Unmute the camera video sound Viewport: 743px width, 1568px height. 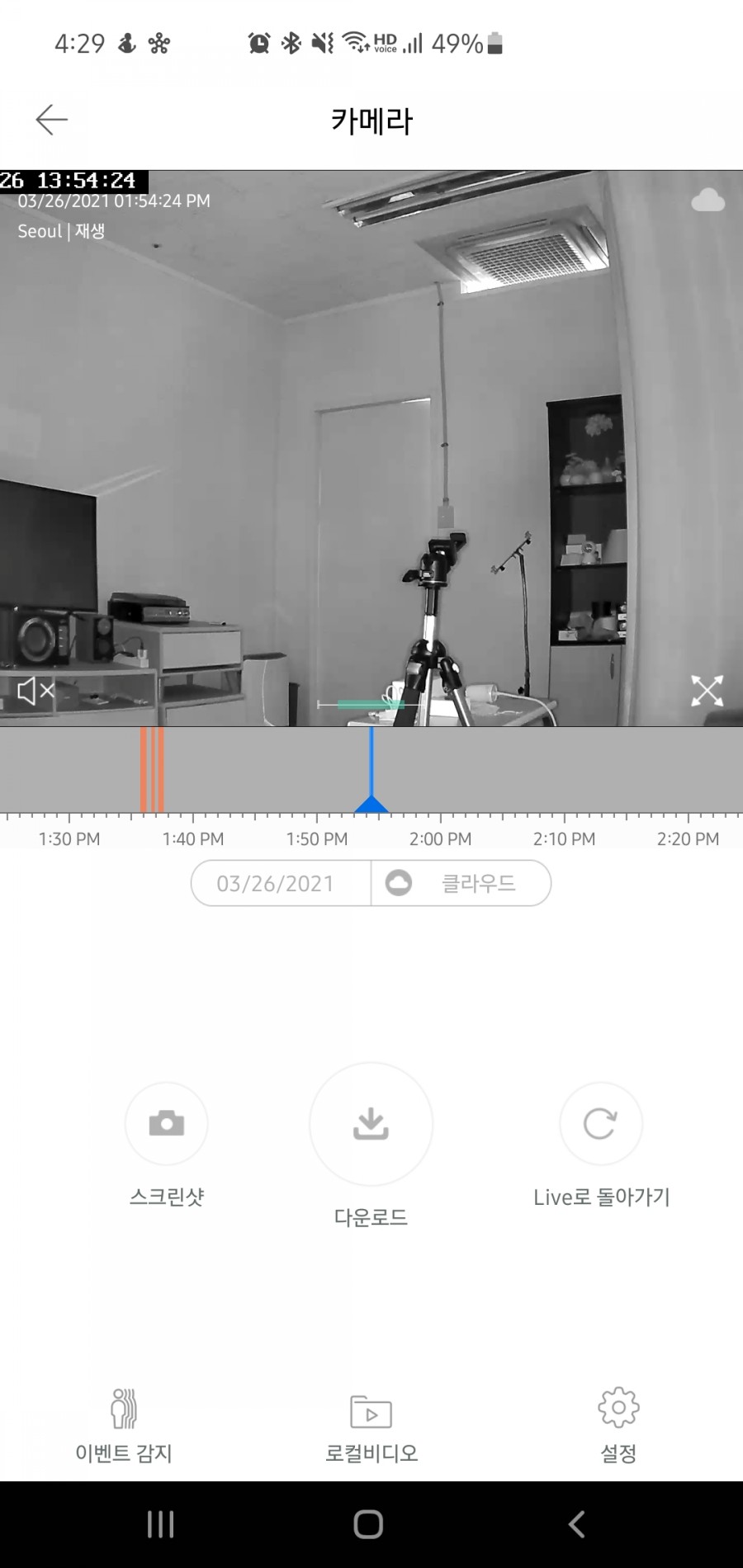click(35, 692)
